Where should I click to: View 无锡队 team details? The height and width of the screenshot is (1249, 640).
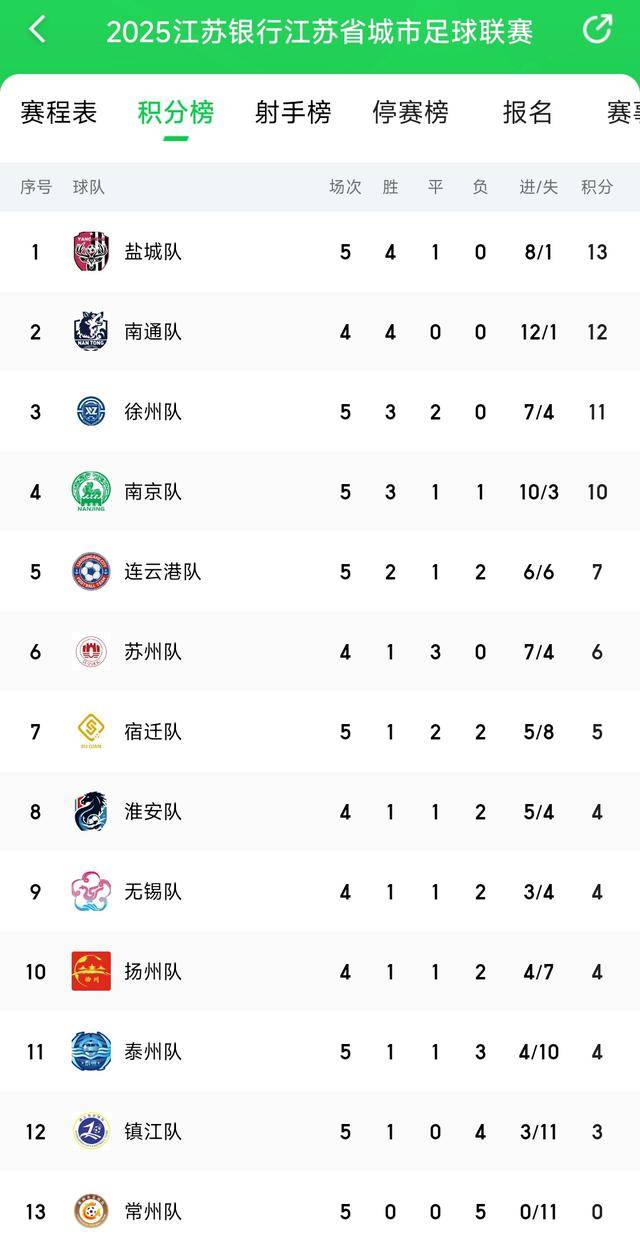pos(320,891)
